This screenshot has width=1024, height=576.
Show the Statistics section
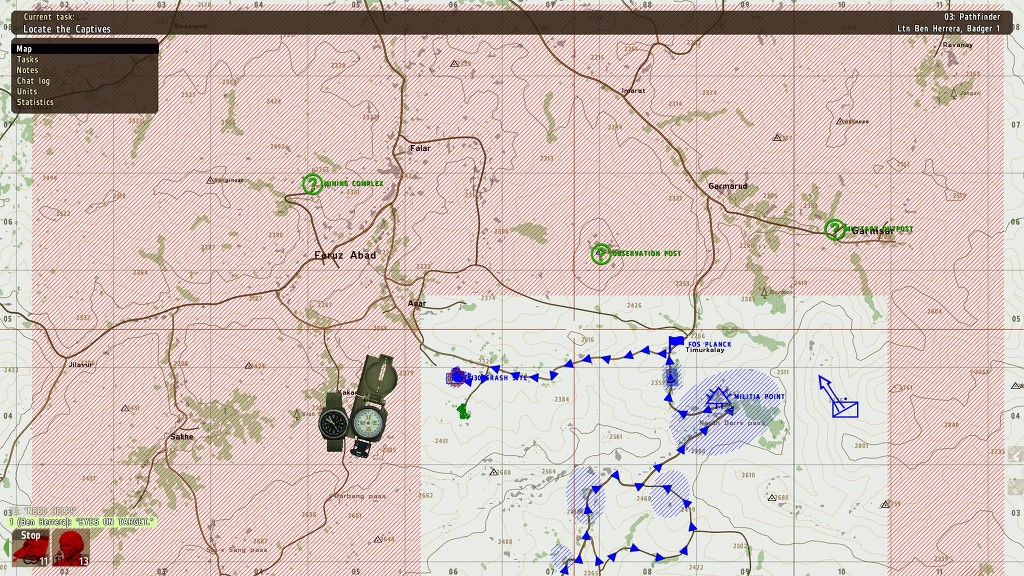coord(35,102)
